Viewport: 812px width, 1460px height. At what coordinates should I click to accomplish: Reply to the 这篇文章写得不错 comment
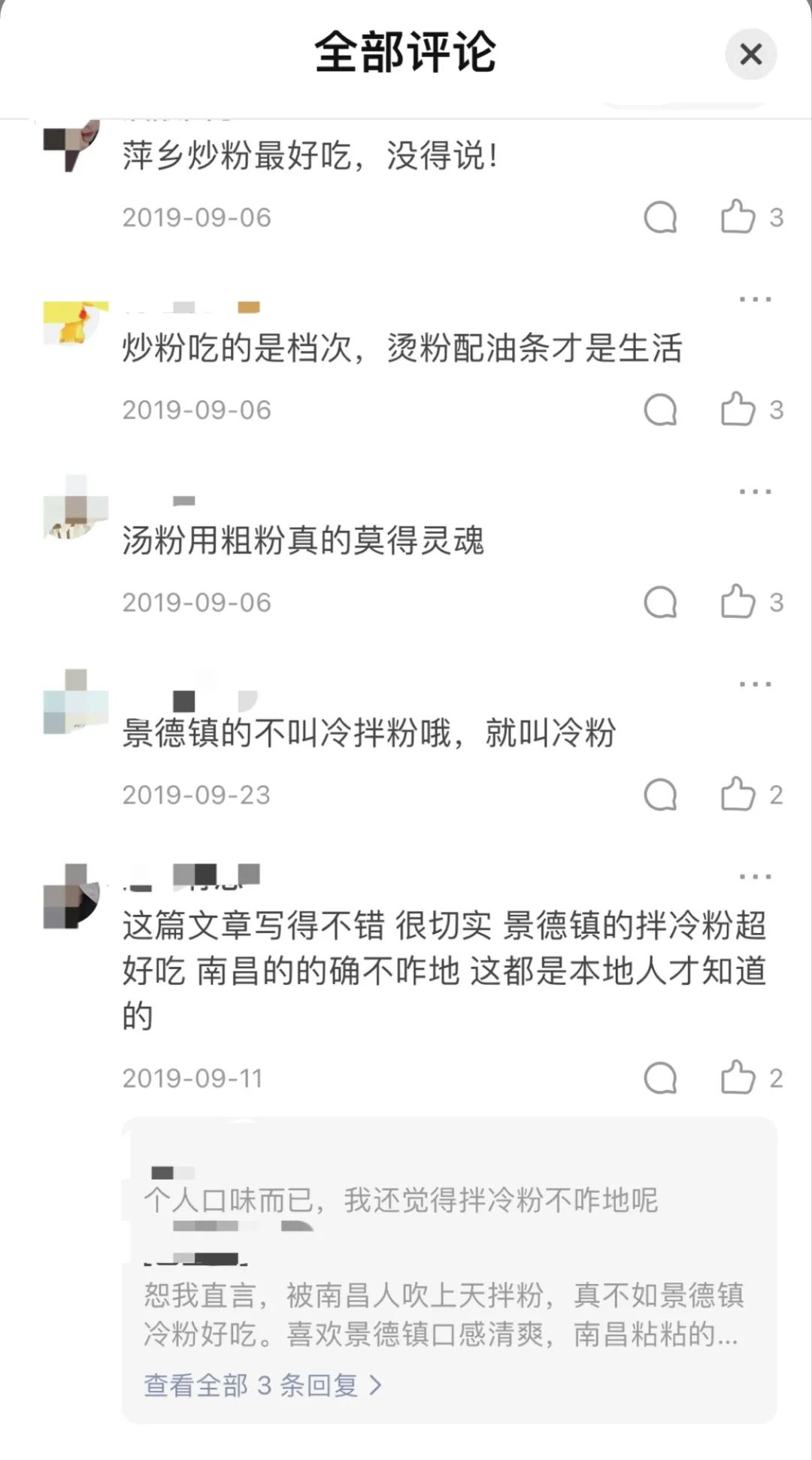660,1078
